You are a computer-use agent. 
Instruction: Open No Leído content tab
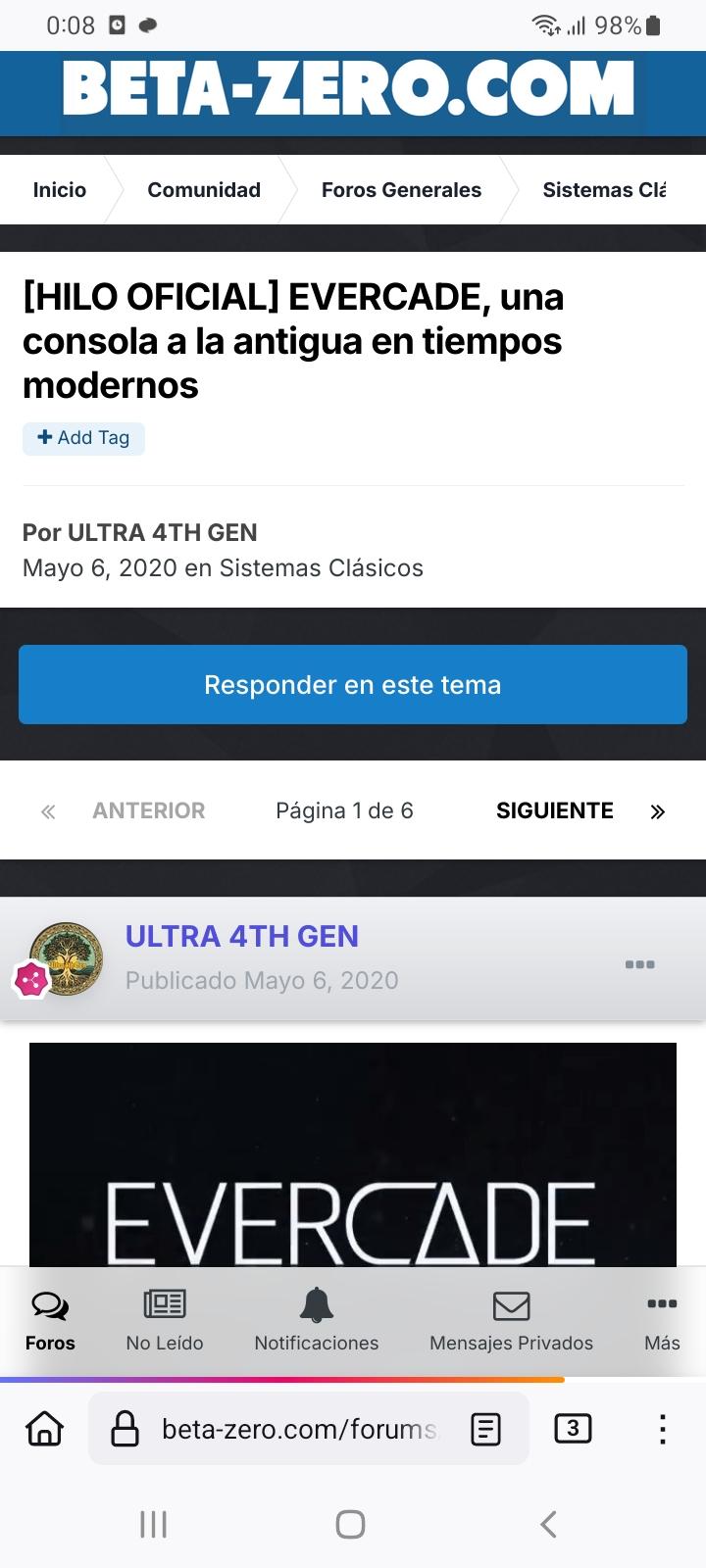(x=165, y=1320)
